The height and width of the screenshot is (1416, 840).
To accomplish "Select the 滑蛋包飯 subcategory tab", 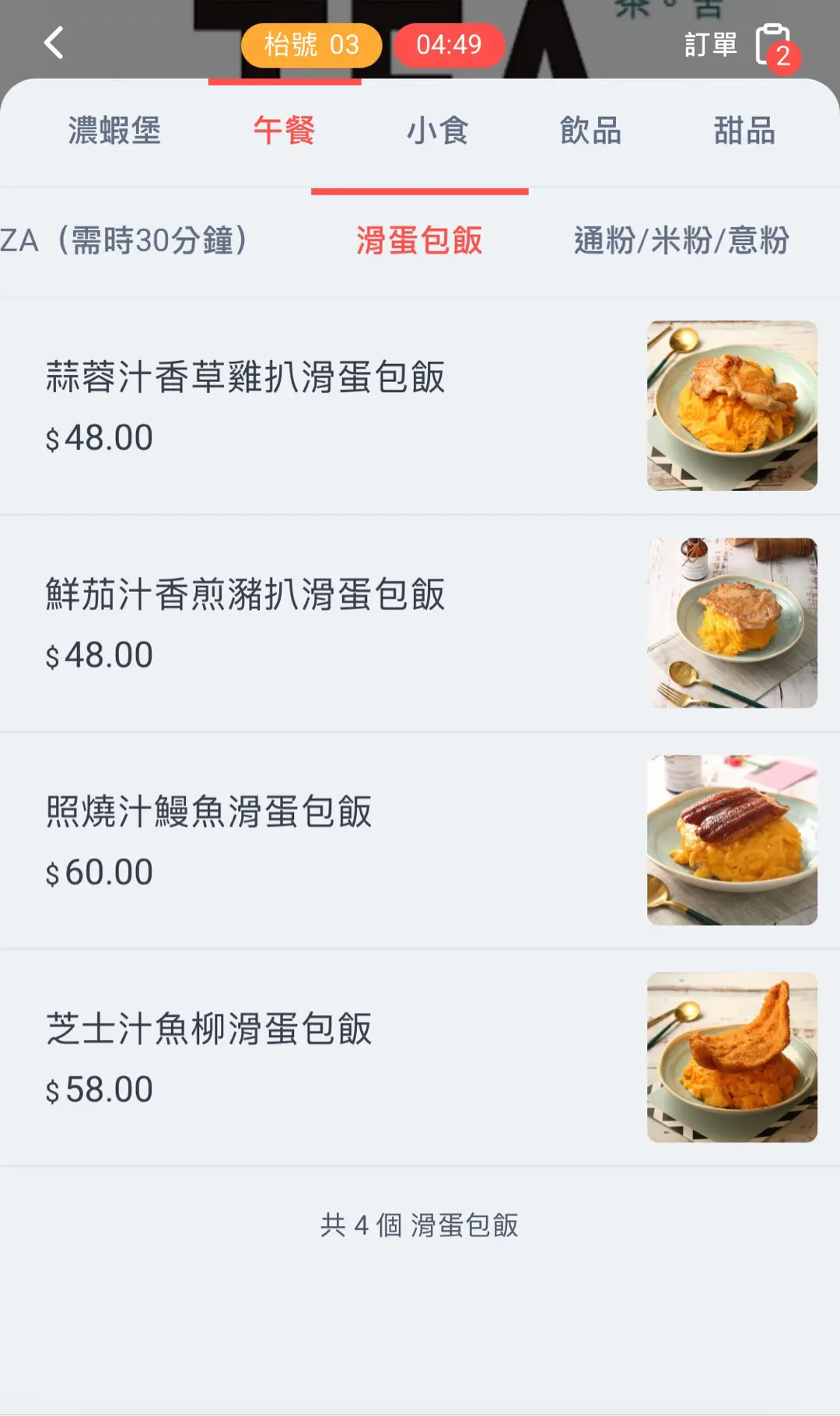I will coord(419,240).
